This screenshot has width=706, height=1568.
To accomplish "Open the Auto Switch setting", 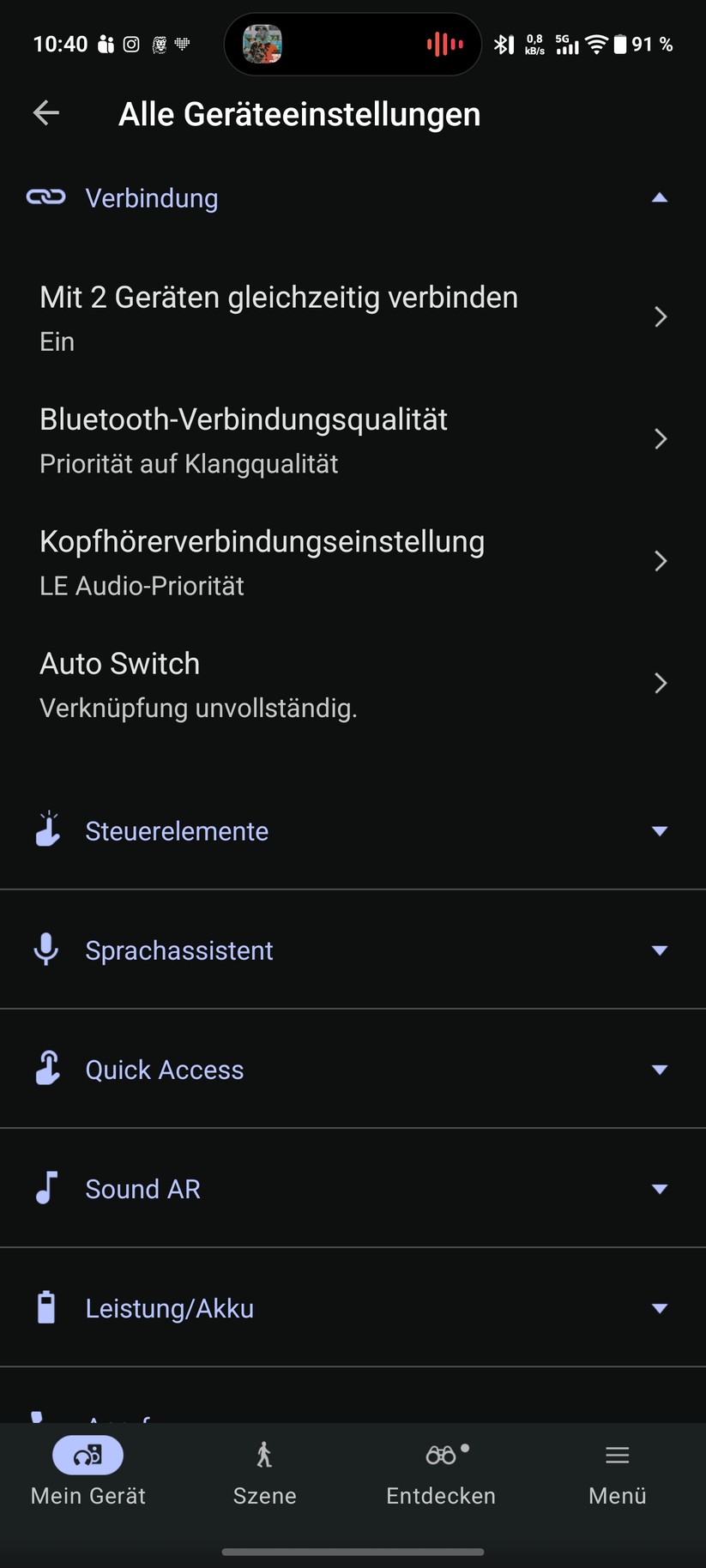I will (x=353, y=684).
